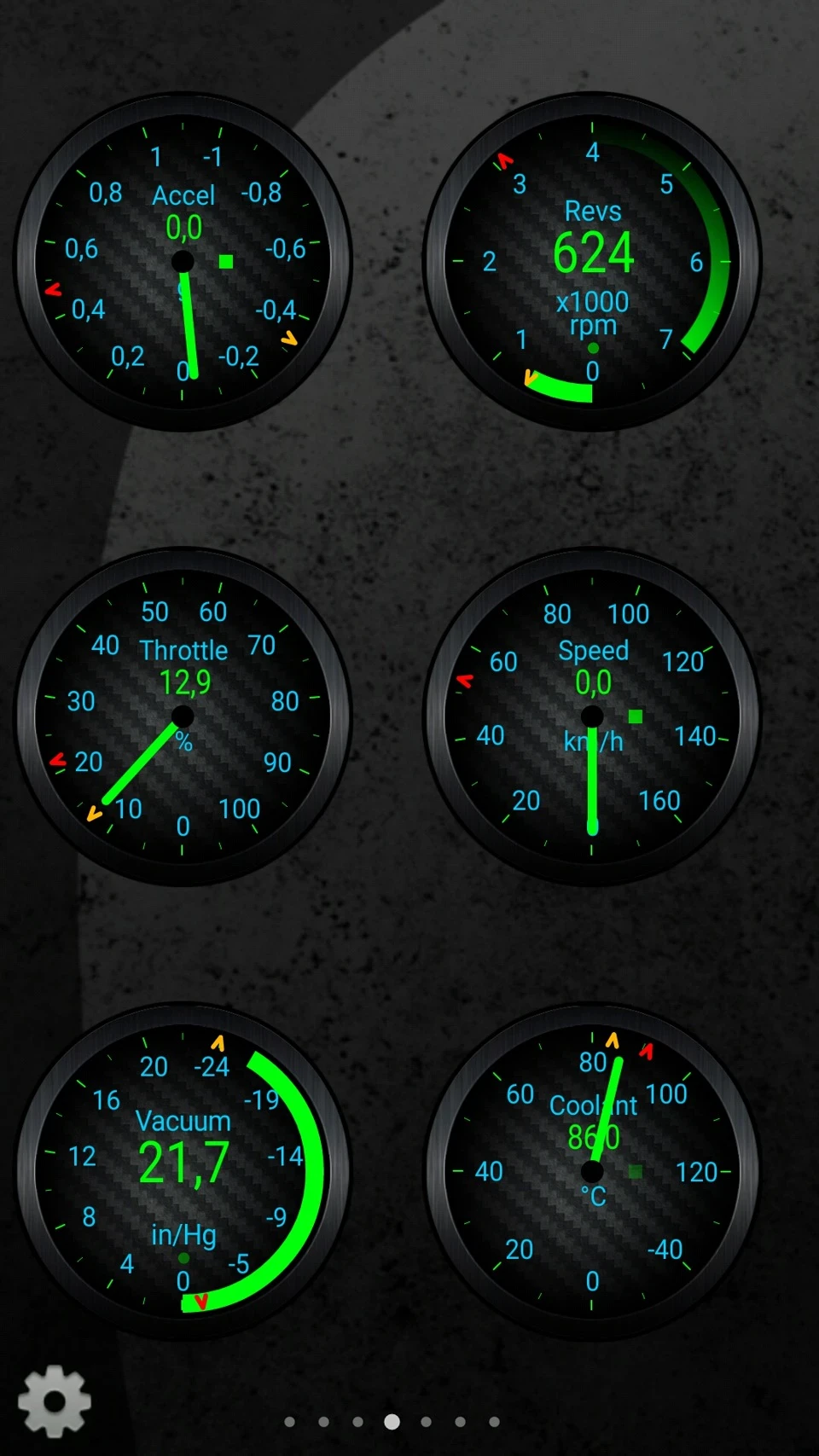Select the Coolant temperature gauge

click(x=592, y=1171)
